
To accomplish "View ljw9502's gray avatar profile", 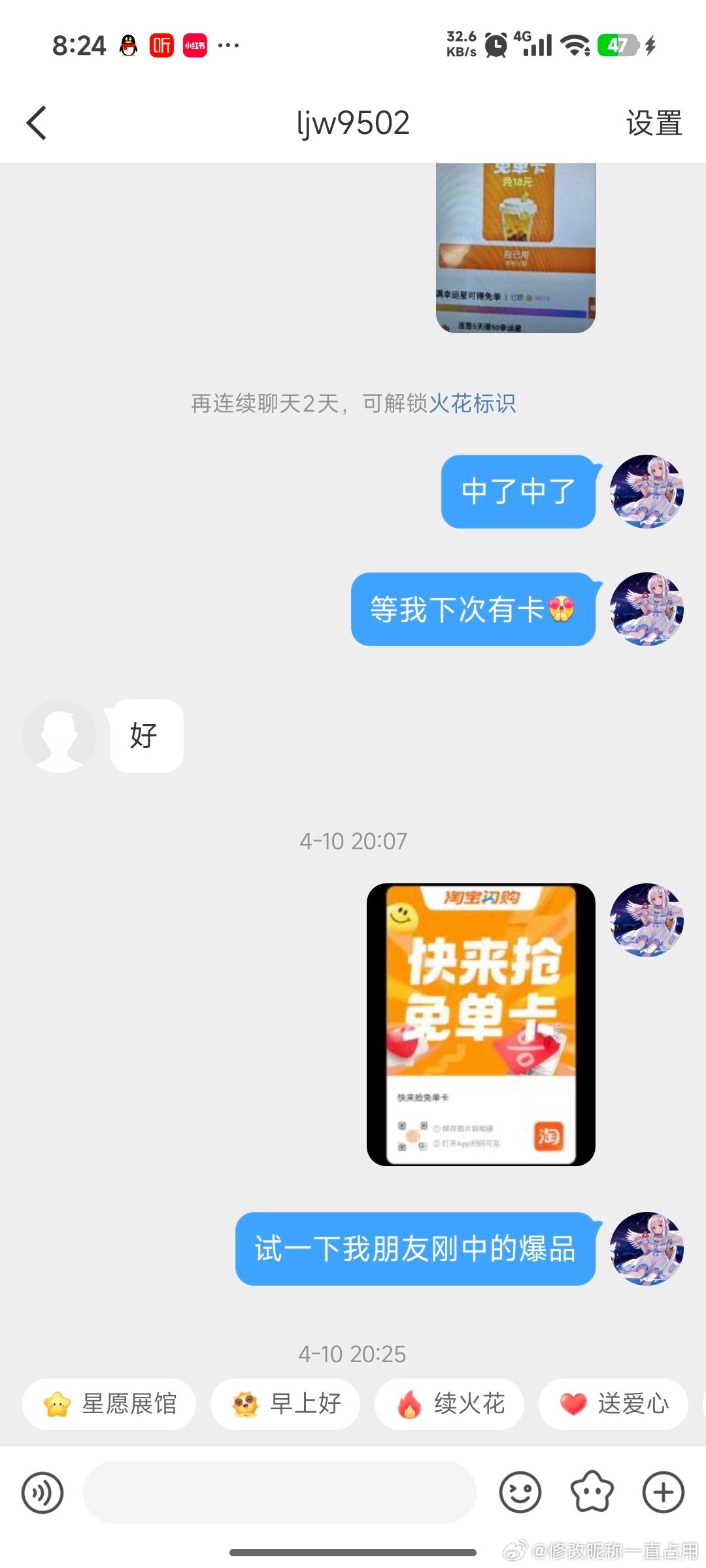I will coord(59,736).
